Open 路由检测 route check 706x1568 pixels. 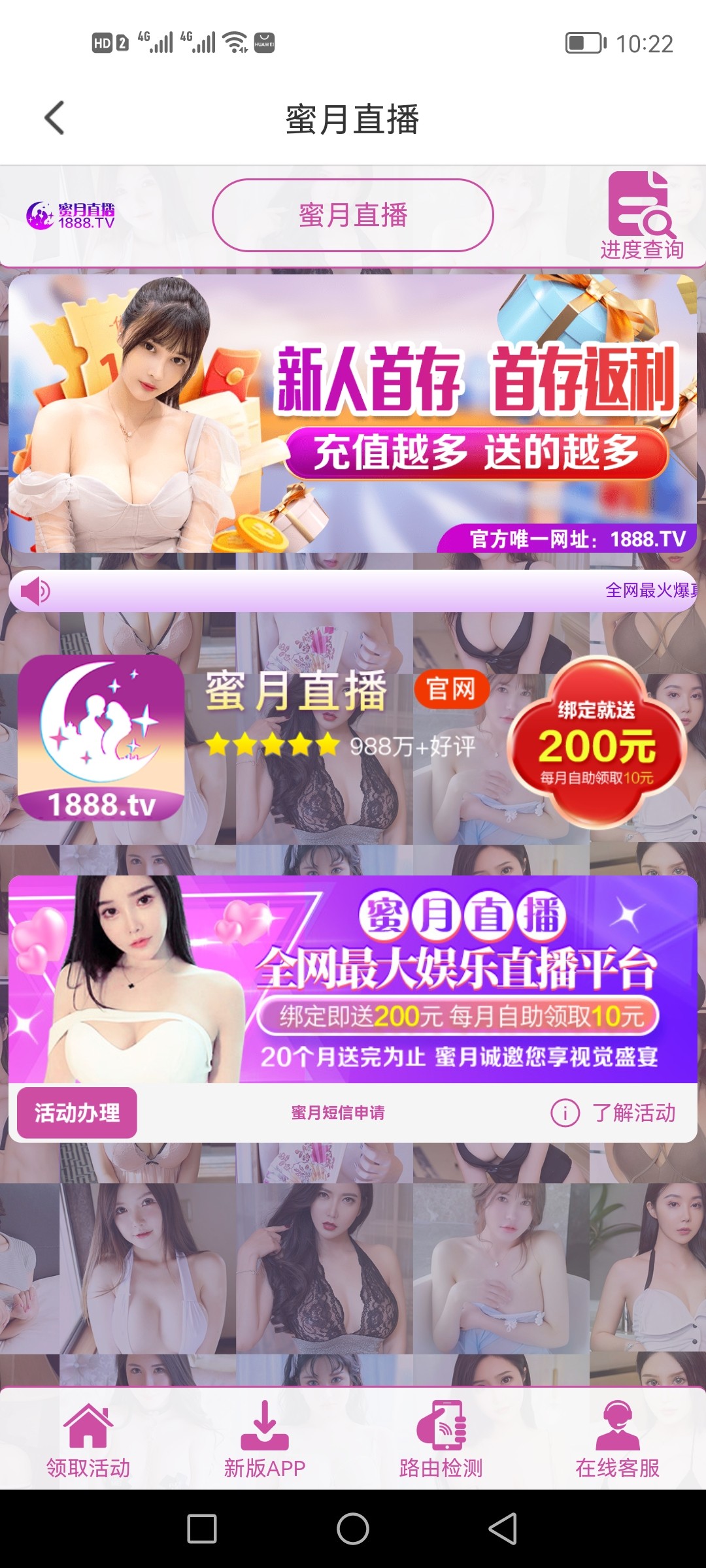tap(441, 1440)
